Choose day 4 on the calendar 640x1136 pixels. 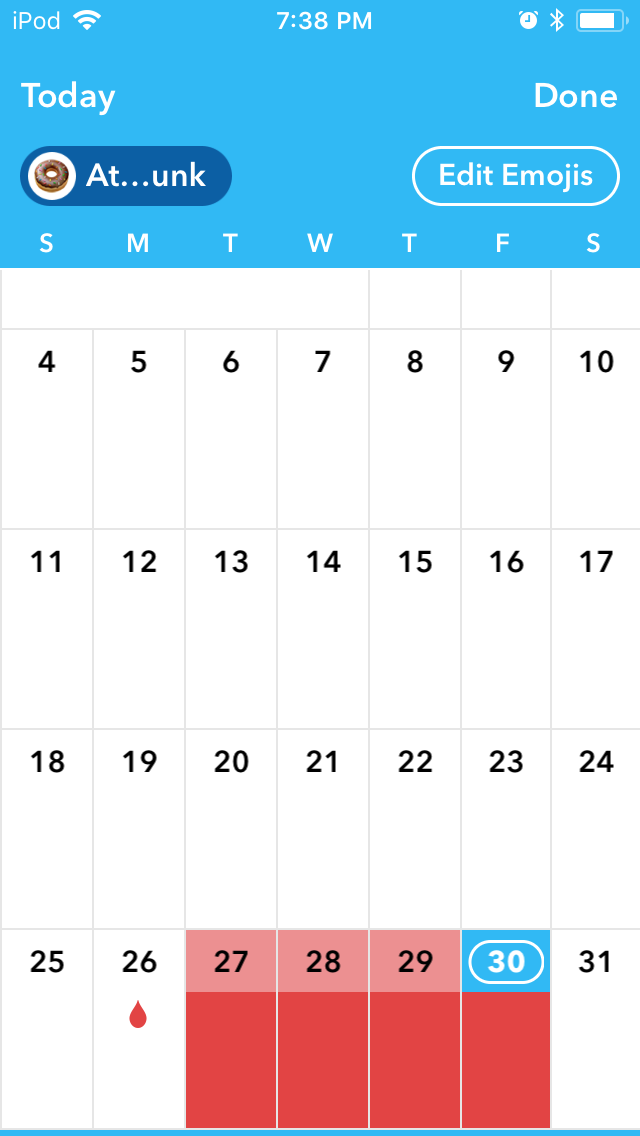point(46,429)
